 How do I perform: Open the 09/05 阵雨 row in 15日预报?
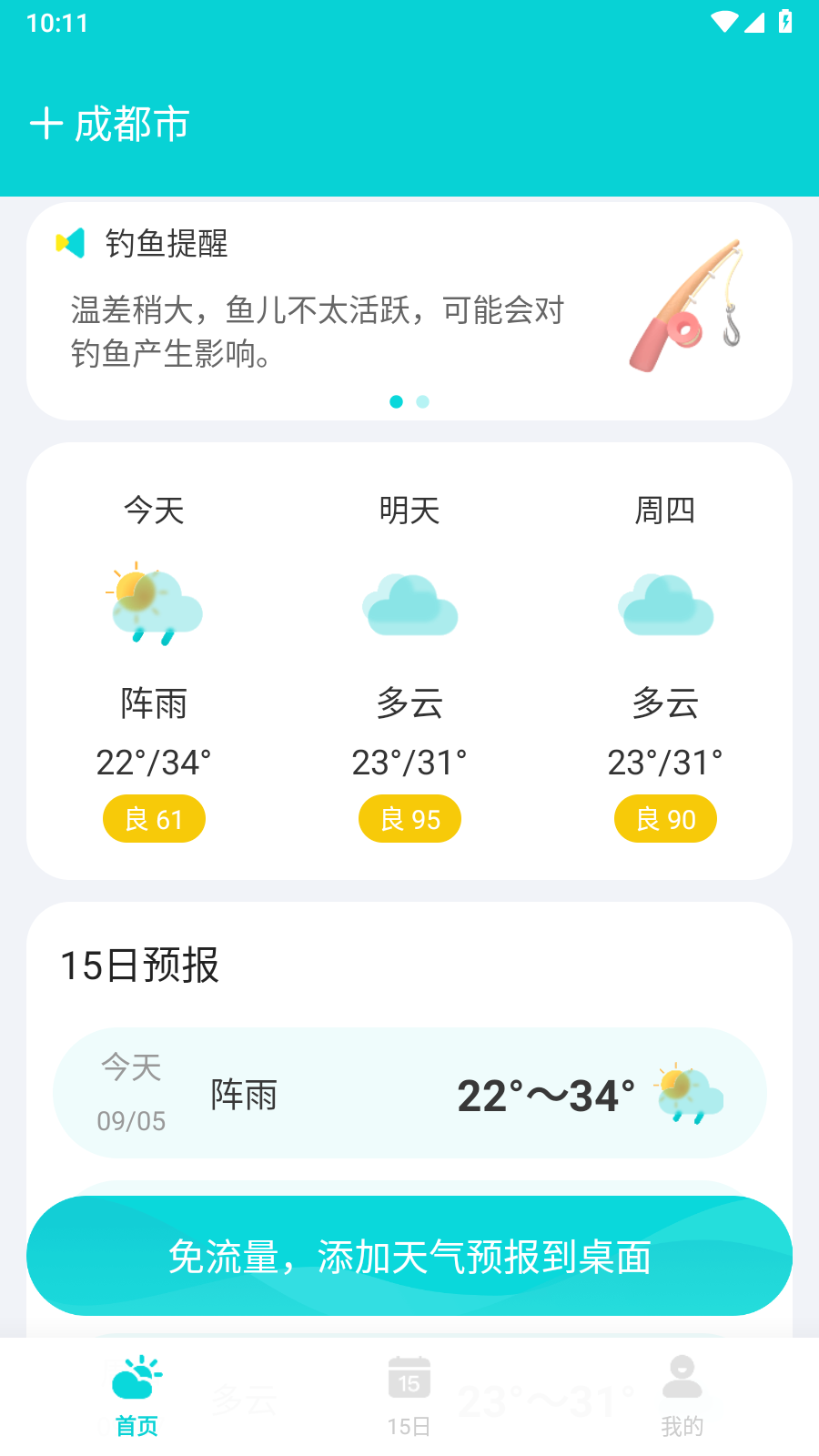pyautogui.click(x=409, y=1093)
